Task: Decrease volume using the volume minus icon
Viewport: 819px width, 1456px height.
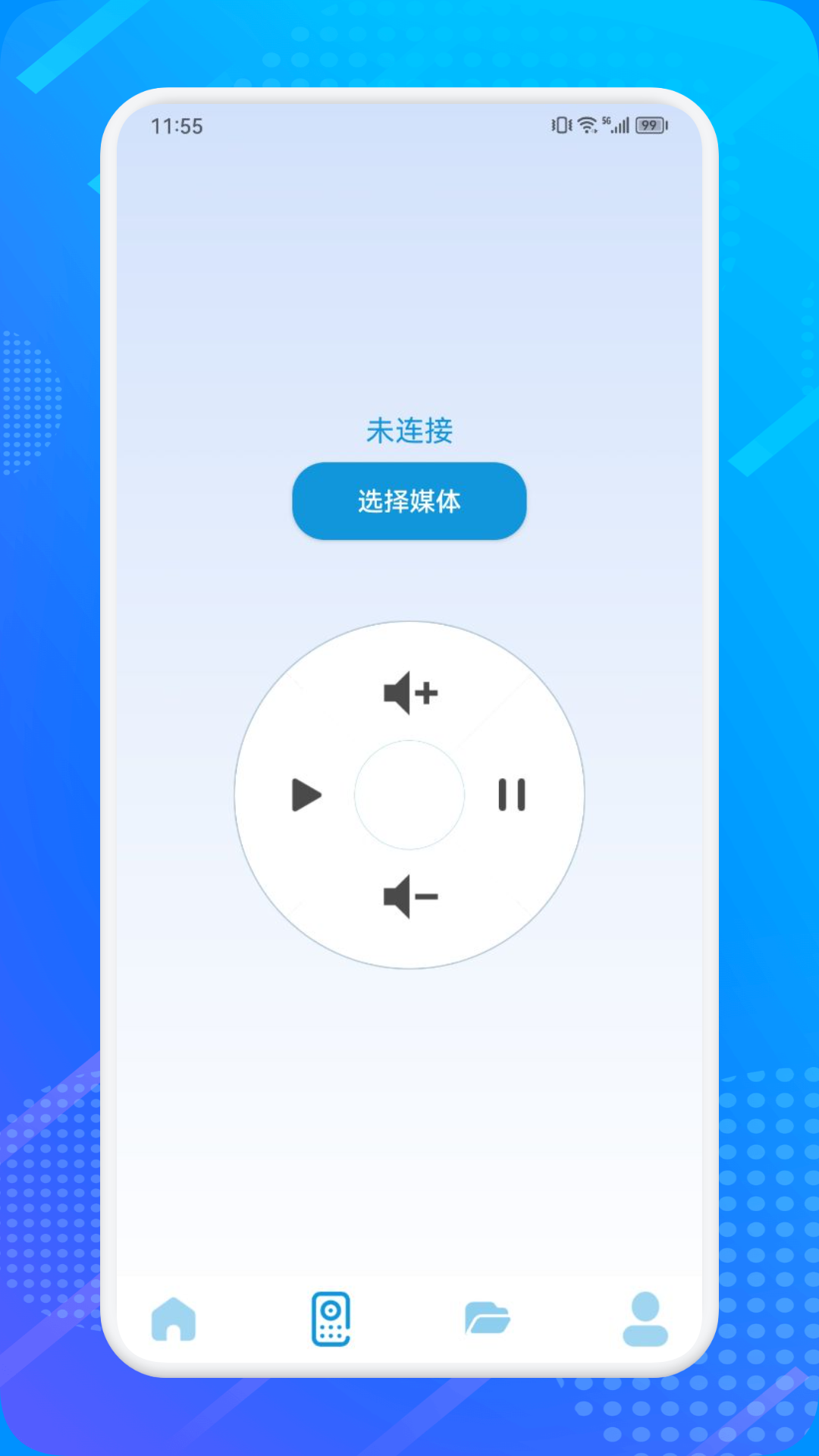Action: tap(409, 896)
